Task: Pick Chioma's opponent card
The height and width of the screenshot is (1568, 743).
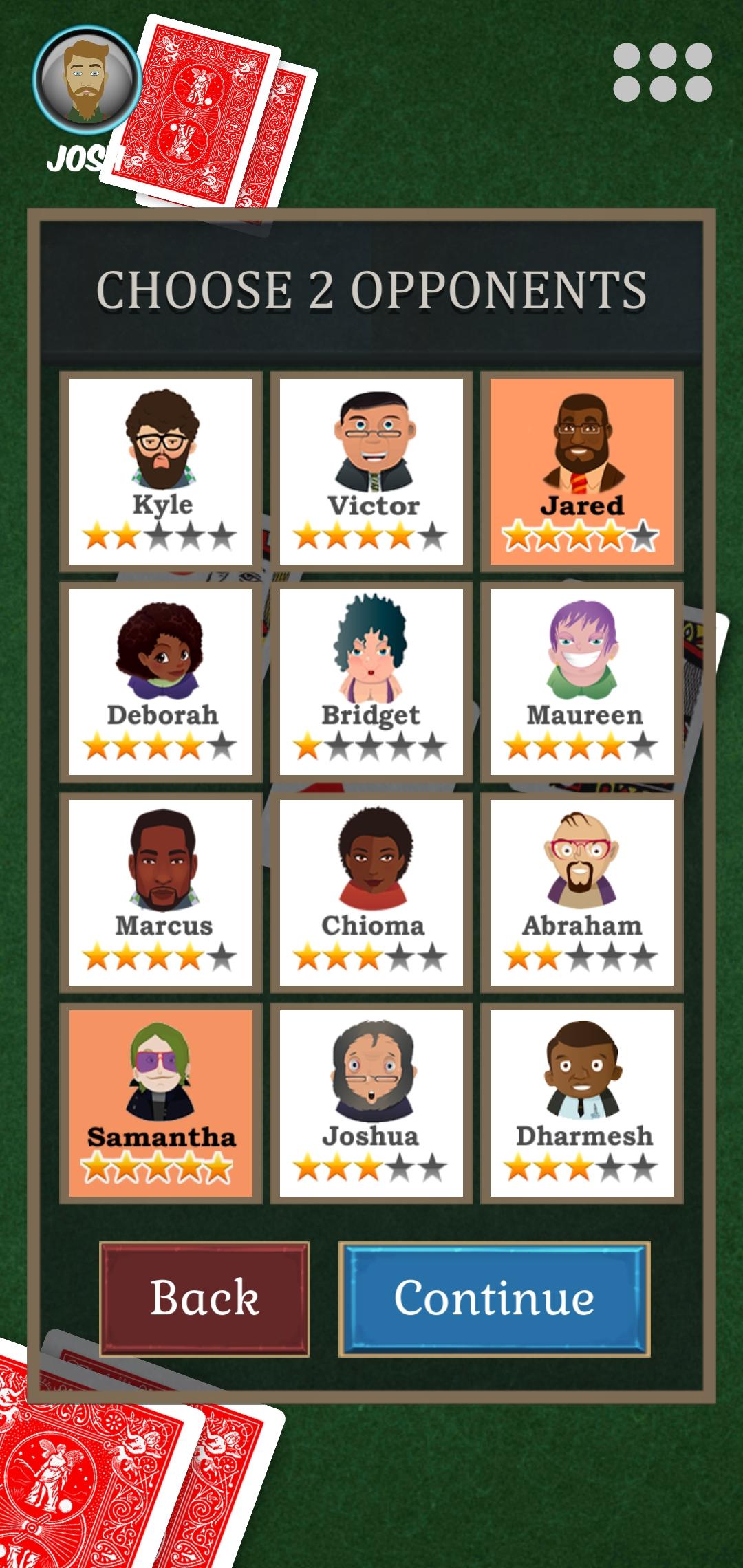Action: click(371, 893)
